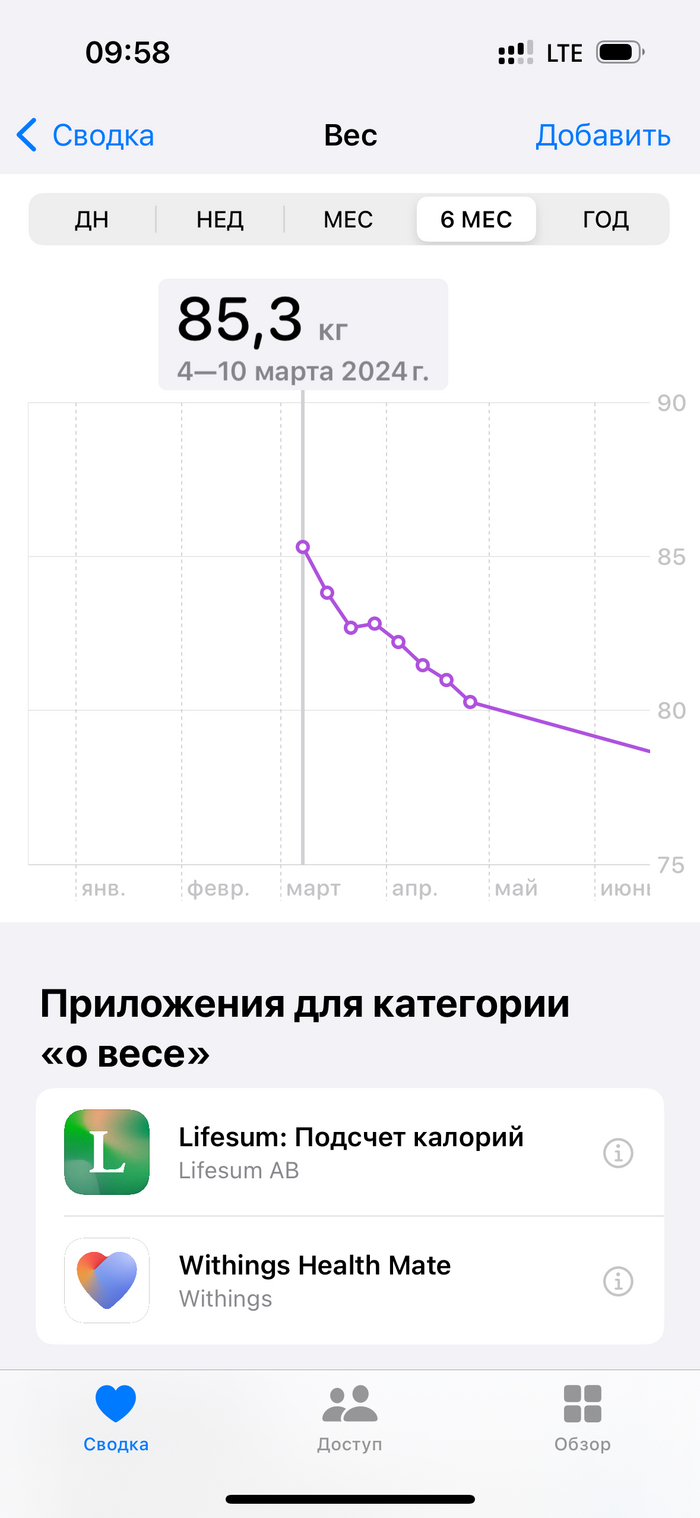Select the НЕД time range

pyautogui.click(x=220, y=220)
